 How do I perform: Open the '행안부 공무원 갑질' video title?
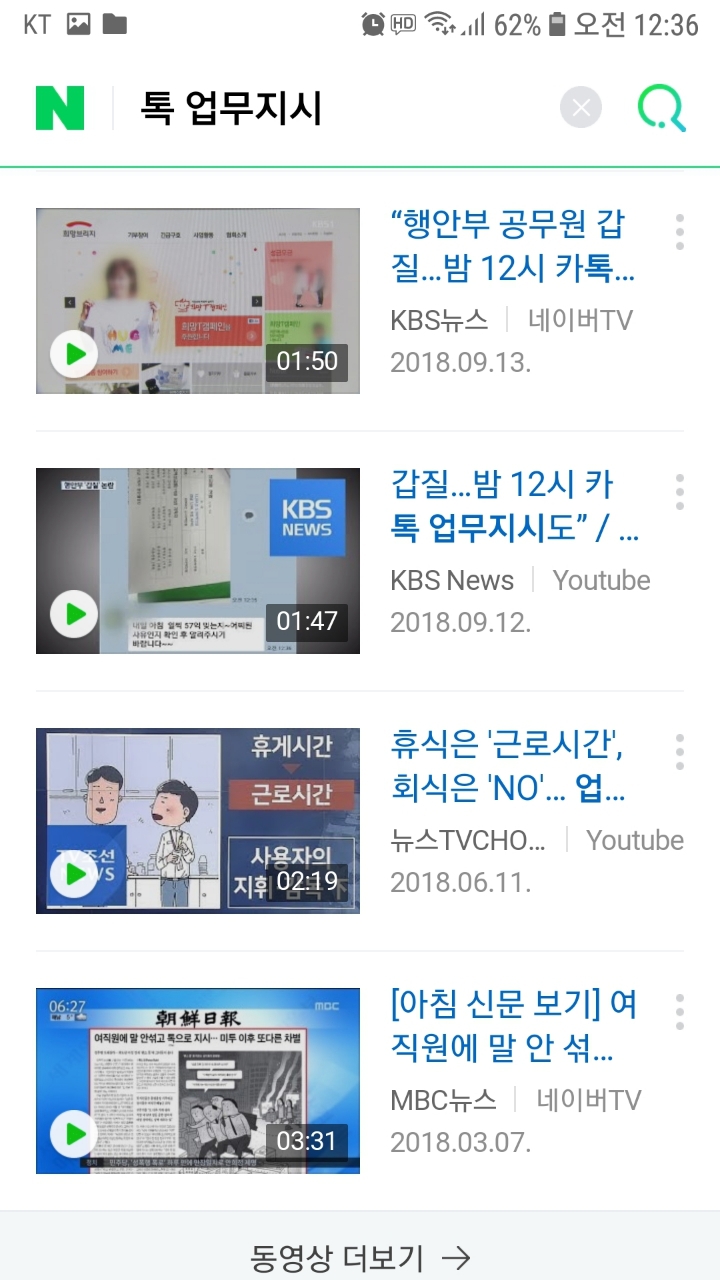pos(513,247)
